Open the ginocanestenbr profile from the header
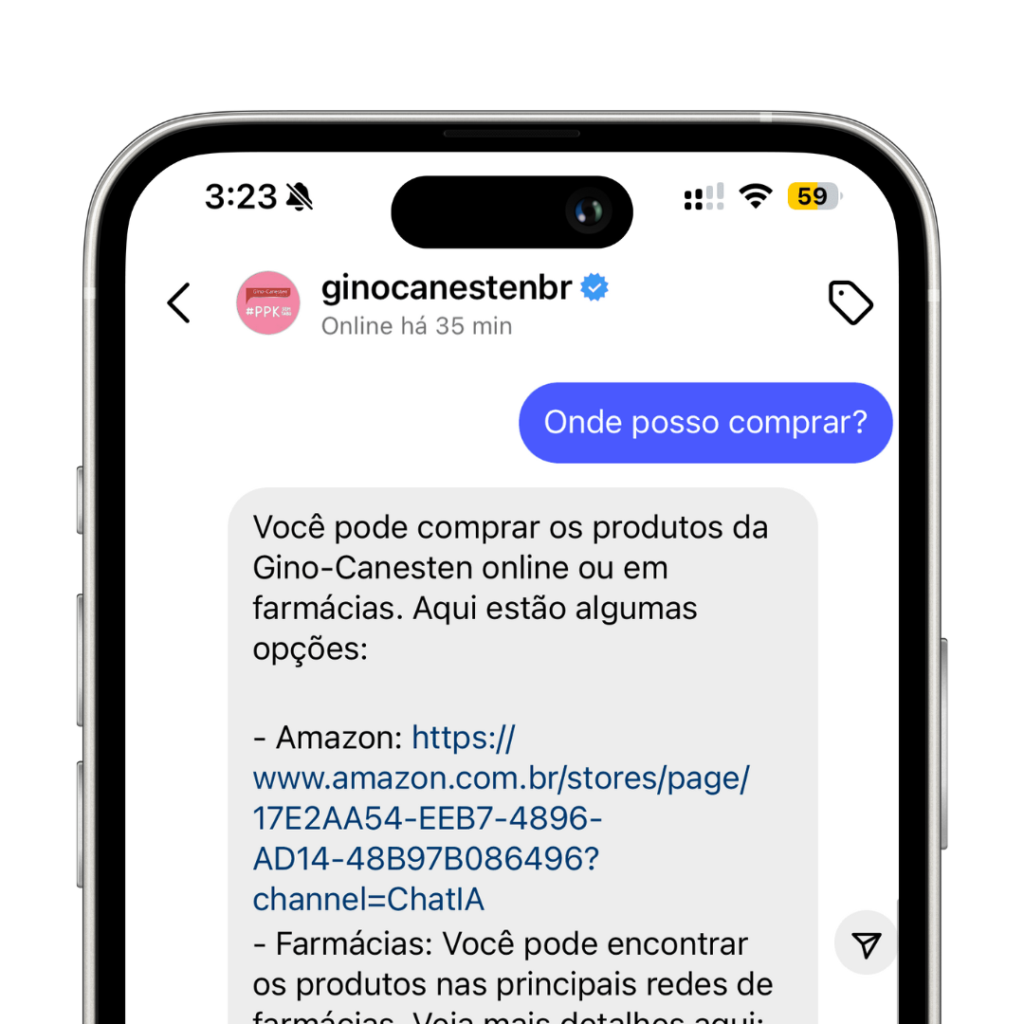Viewport: 1024px width, 1024px height. point(446,289)
